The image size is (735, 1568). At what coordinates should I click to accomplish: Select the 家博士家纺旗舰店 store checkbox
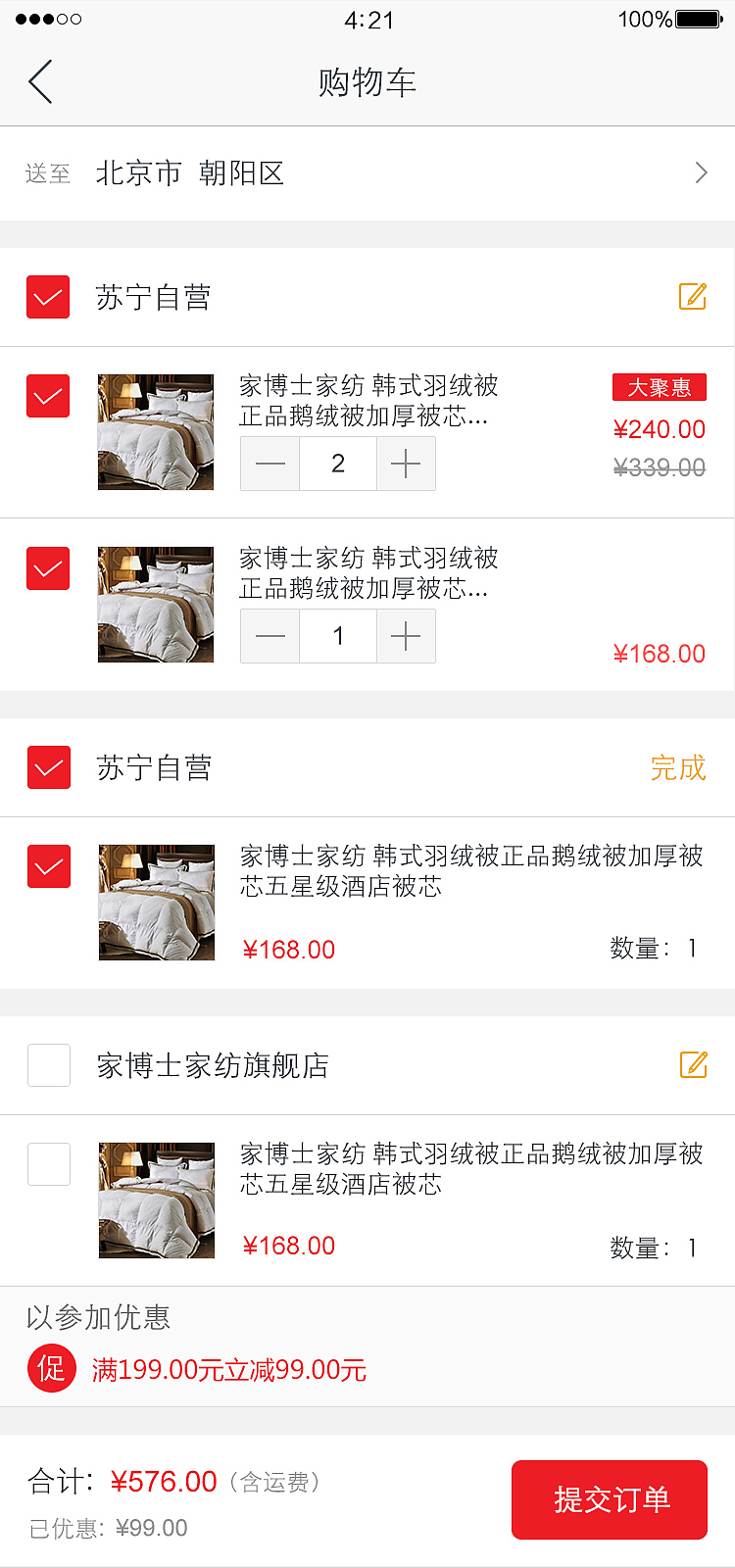coord(48,1064)
